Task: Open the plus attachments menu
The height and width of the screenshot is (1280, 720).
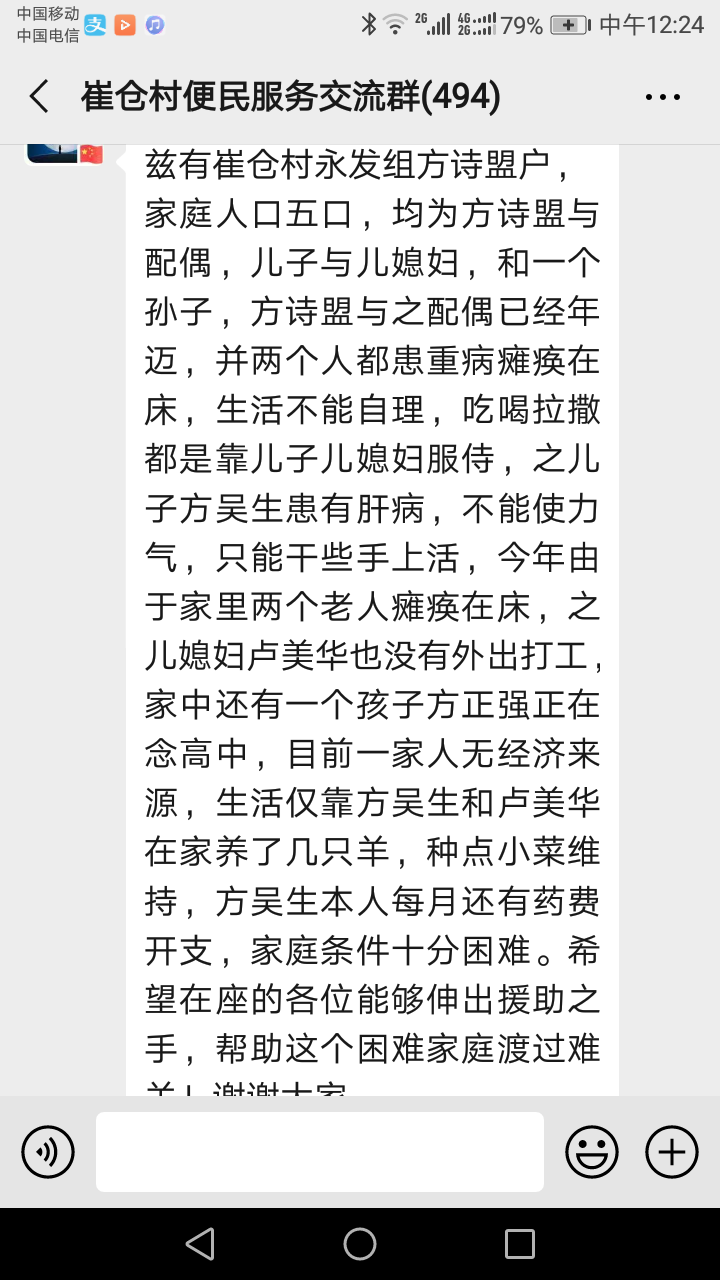Action: 672,1152
